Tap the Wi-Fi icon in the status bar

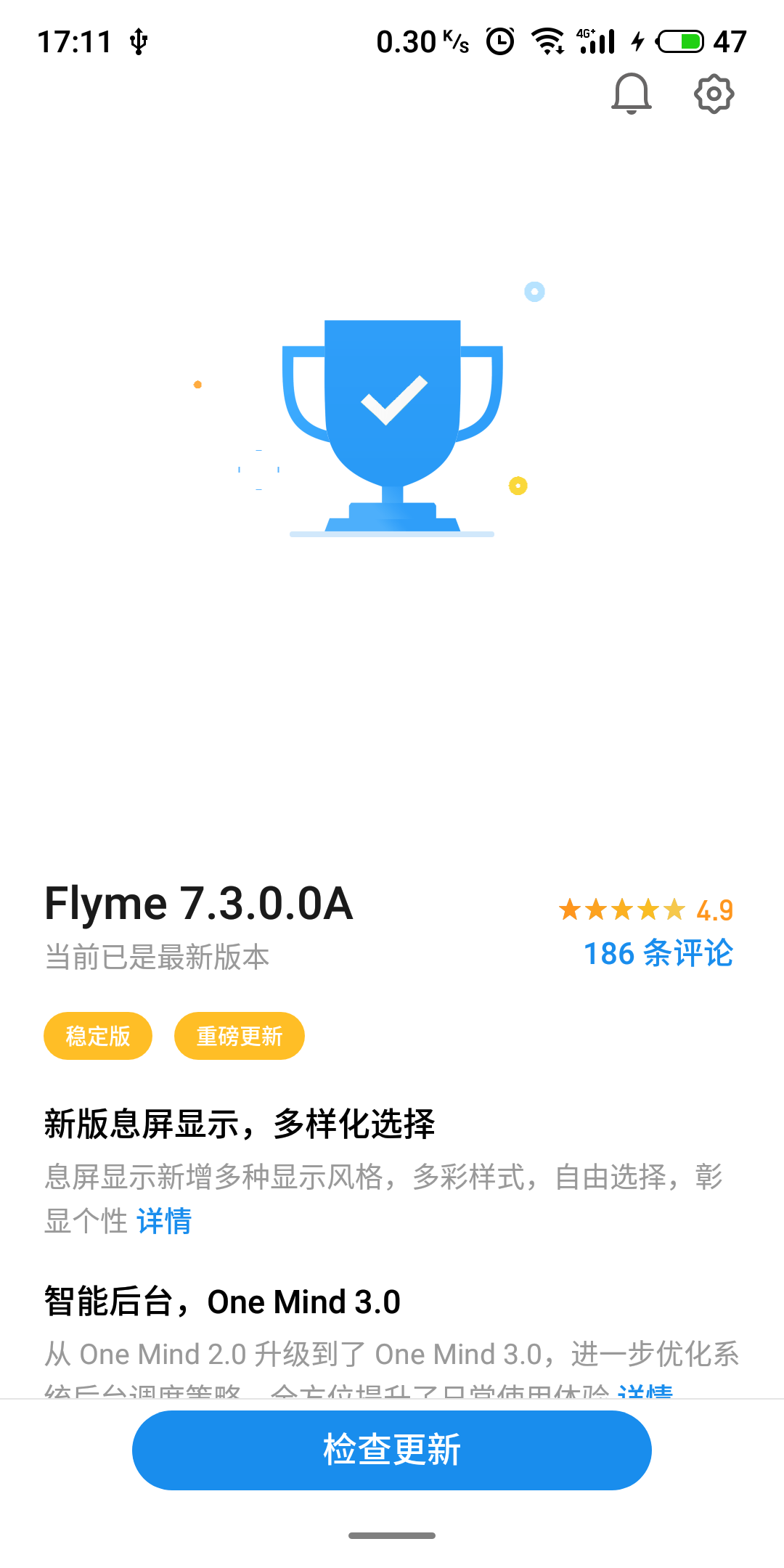pyautogui.click(x=549, y=40)
